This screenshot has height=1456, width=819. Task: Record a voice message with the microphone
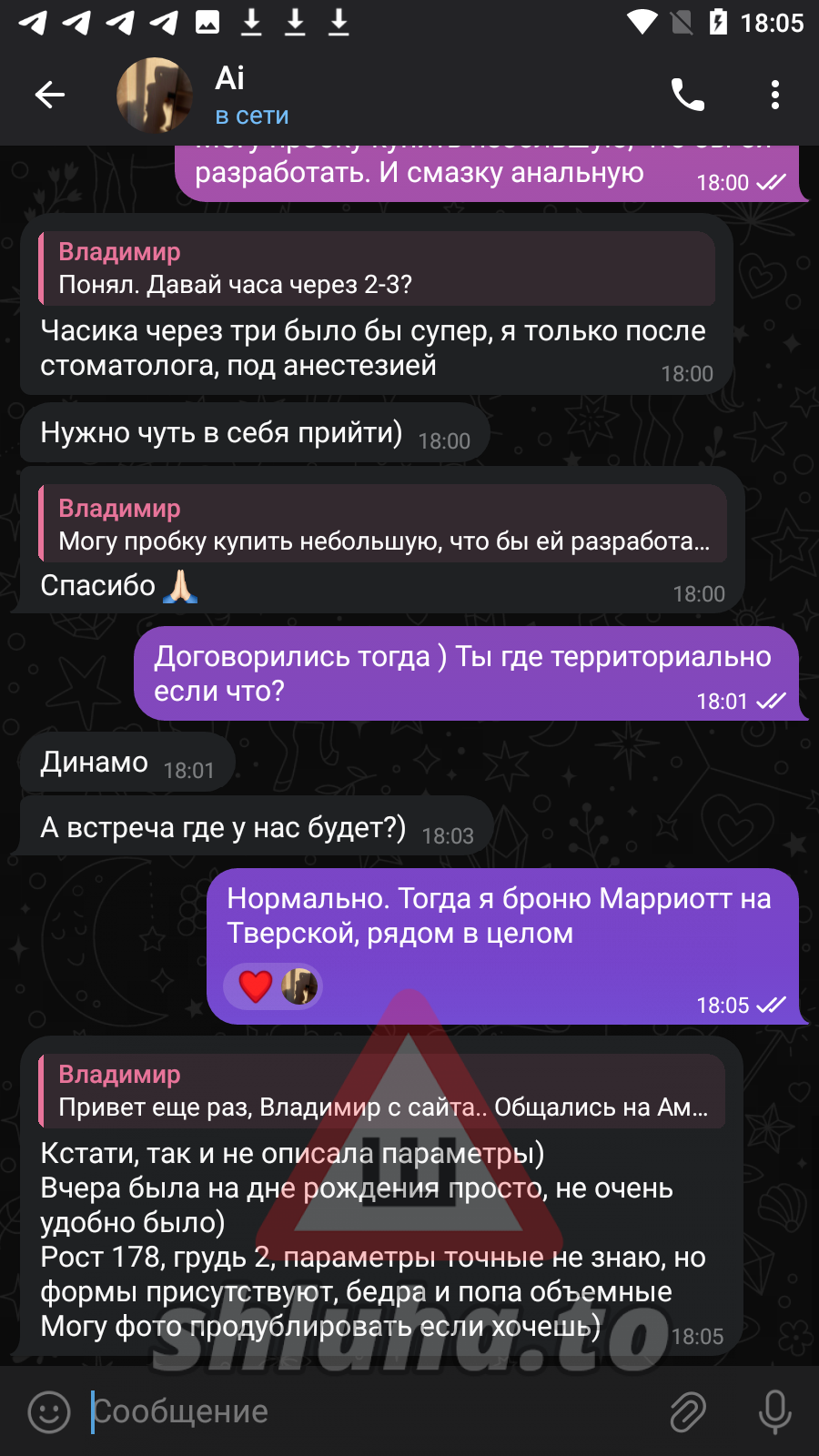pyautogui.click(x=775, y=1411)
